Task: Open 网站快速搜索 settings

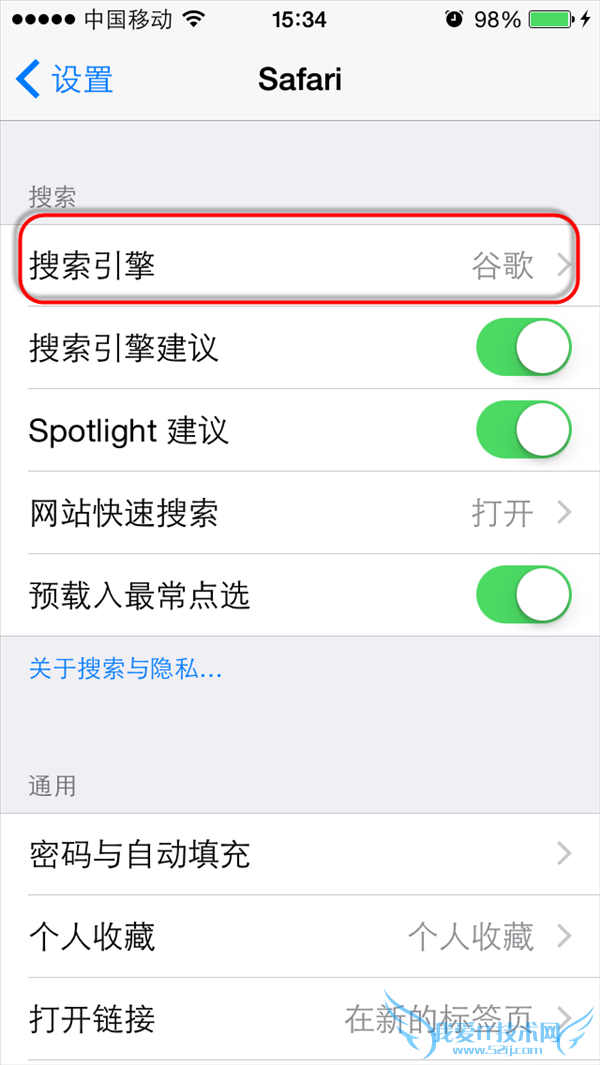Action: (x=300, y=513)
